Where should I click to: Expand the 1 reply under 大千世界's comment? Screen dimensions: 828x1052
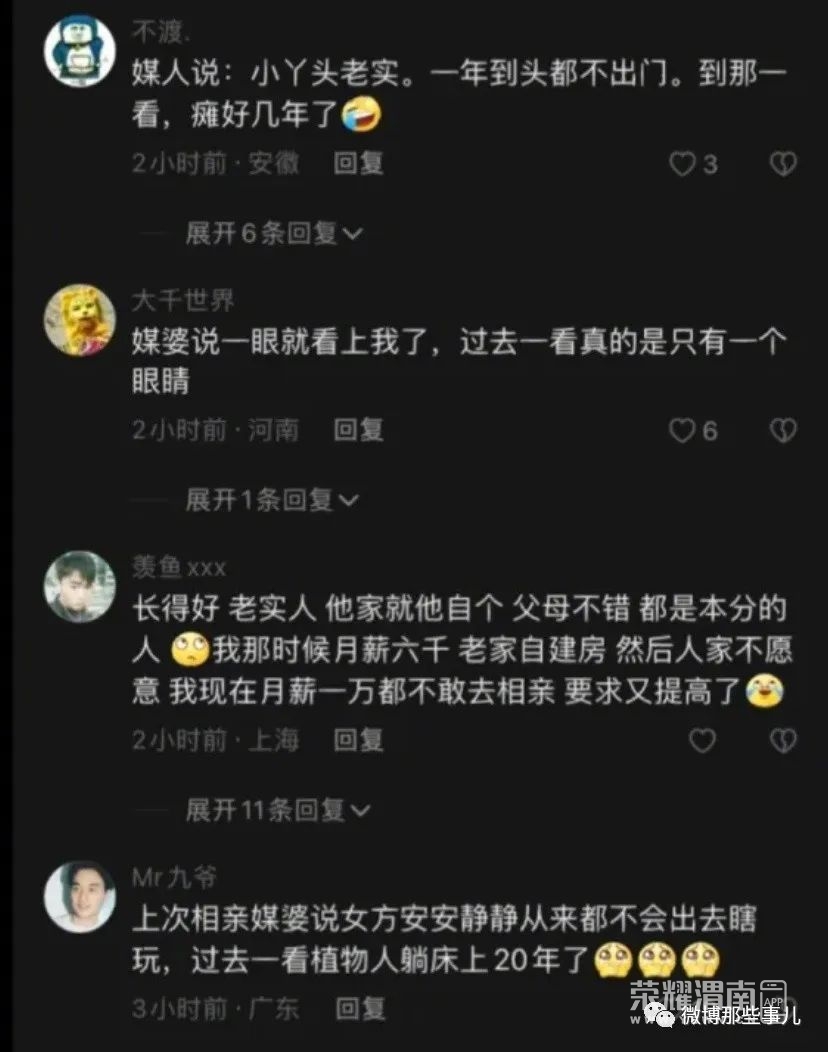click(271, 499)
